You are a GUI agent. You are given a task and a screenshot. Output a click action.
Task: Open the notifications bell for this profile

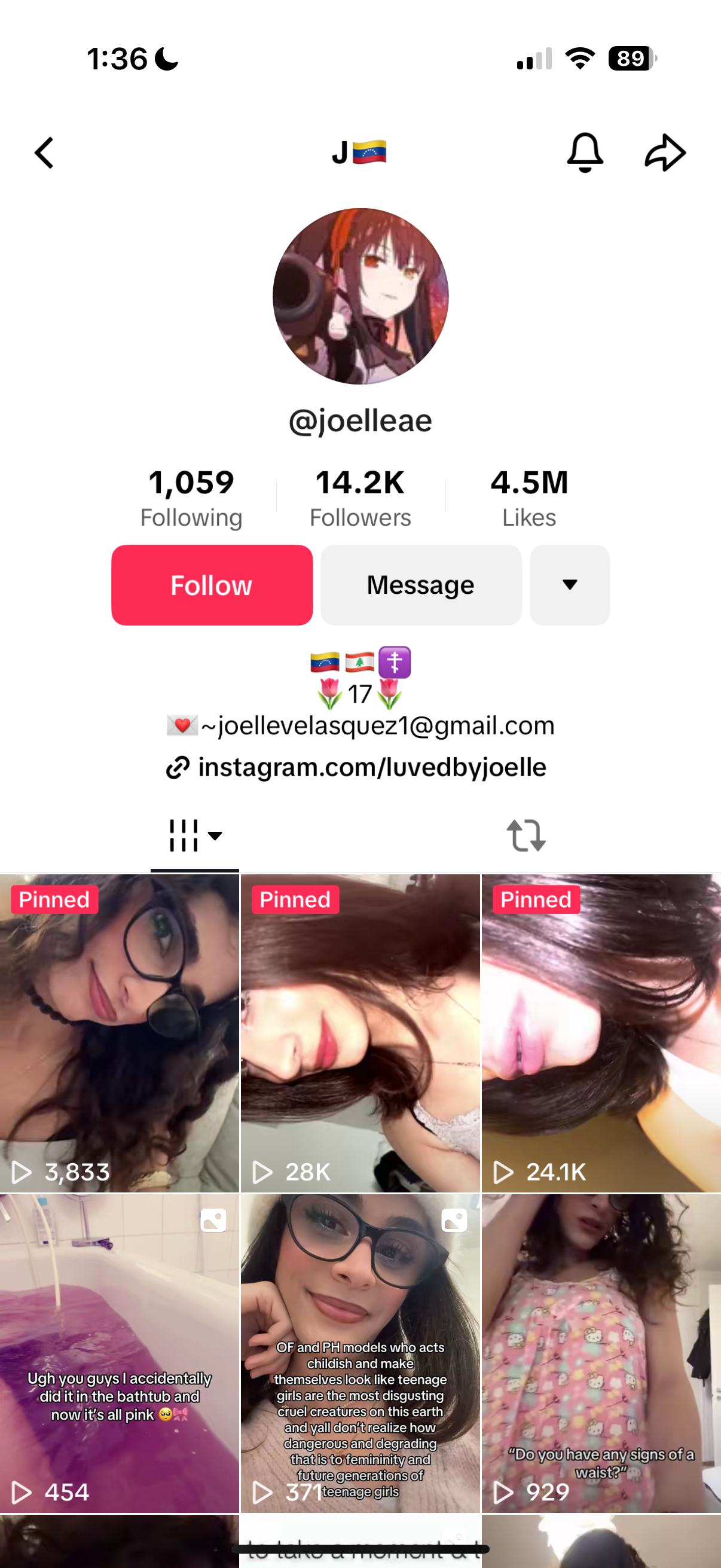click(x=584, y=152)
